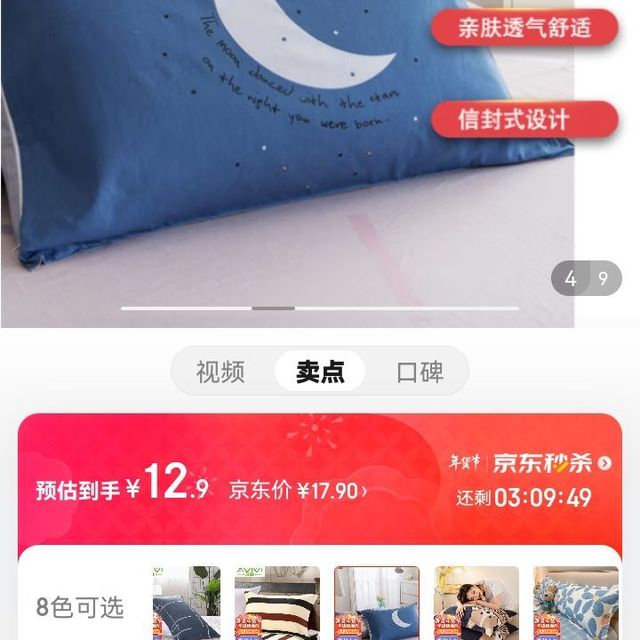640x640 pixels.
Task: Switch to the 视频 tab
Action: pyautogui.click(x=220, y=372)
